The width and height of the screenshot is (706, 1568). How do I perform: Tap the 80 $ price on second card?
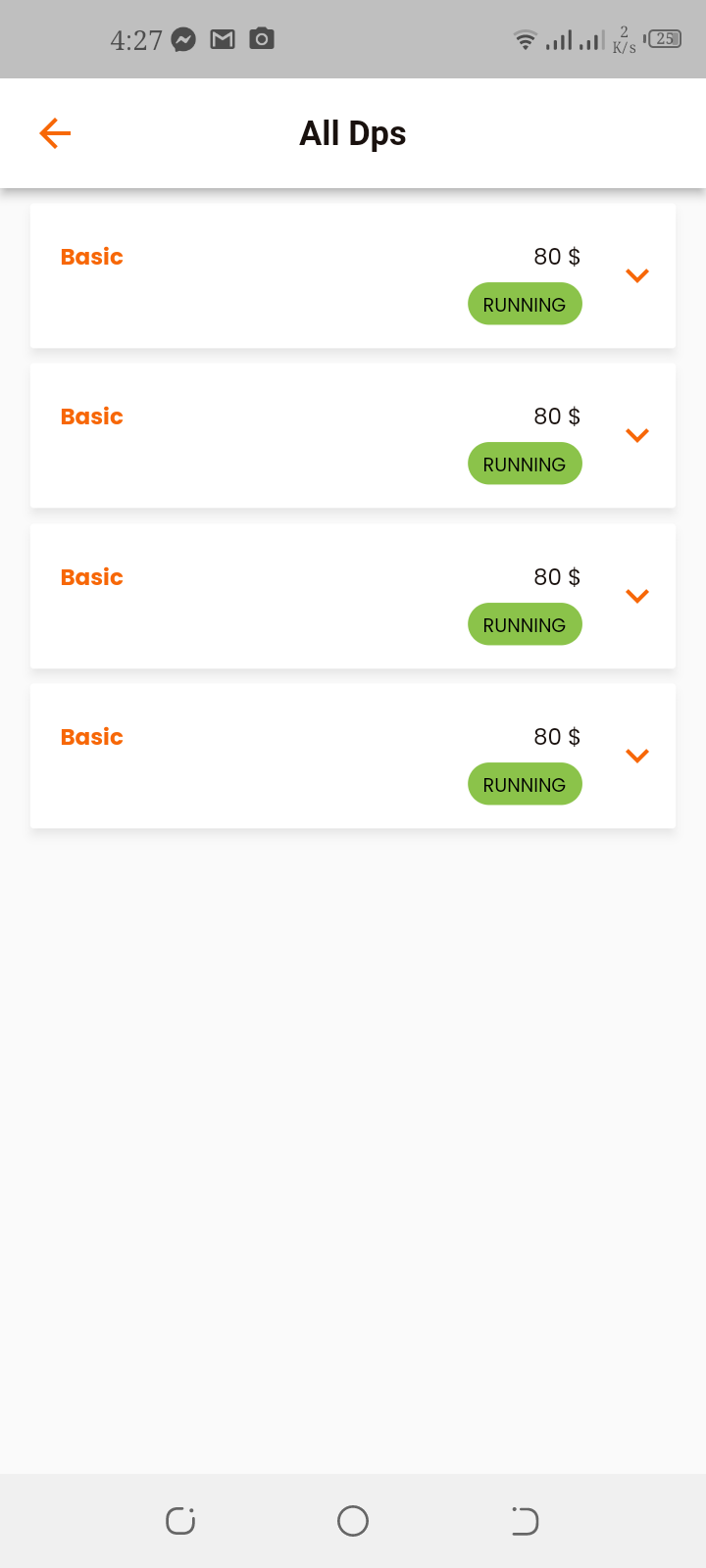pyautogui.click(x=557, y=416)
